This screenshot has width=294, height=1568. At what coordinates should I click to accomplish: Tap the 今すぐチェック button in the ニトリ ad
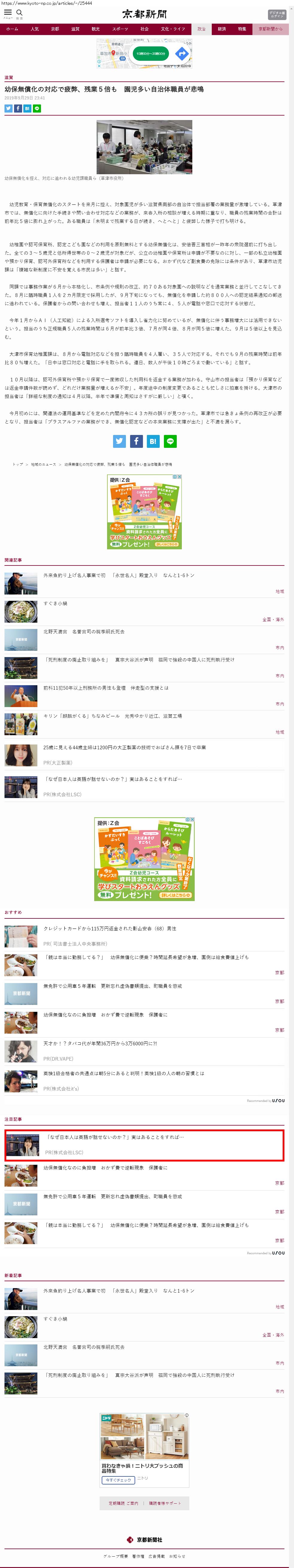pyautogui.click(x=118, y=1480)
